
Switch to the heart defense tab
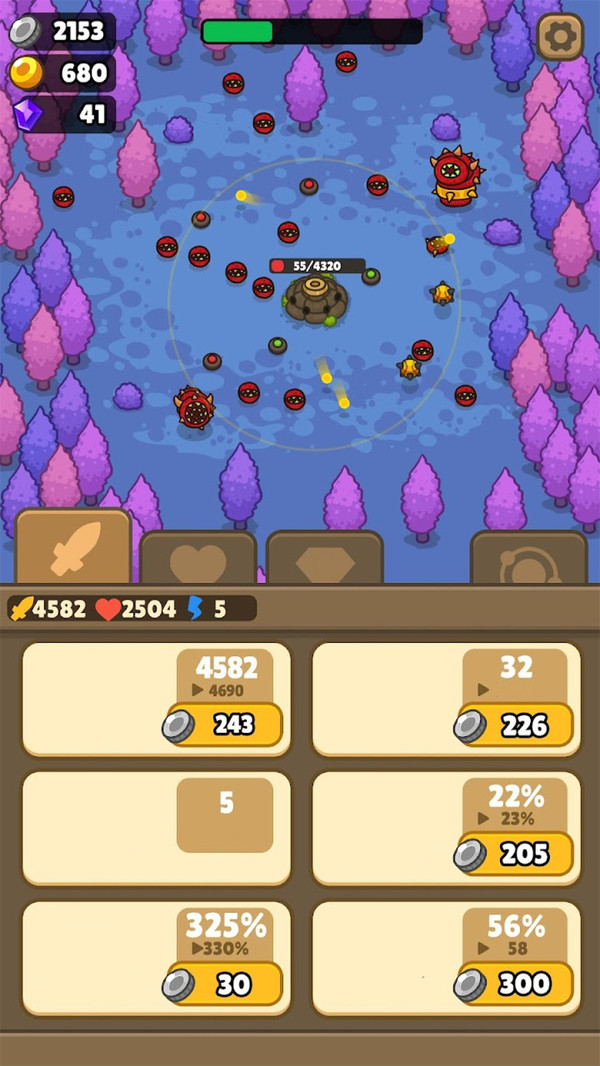pyautogui.click(x=198, y=557)
